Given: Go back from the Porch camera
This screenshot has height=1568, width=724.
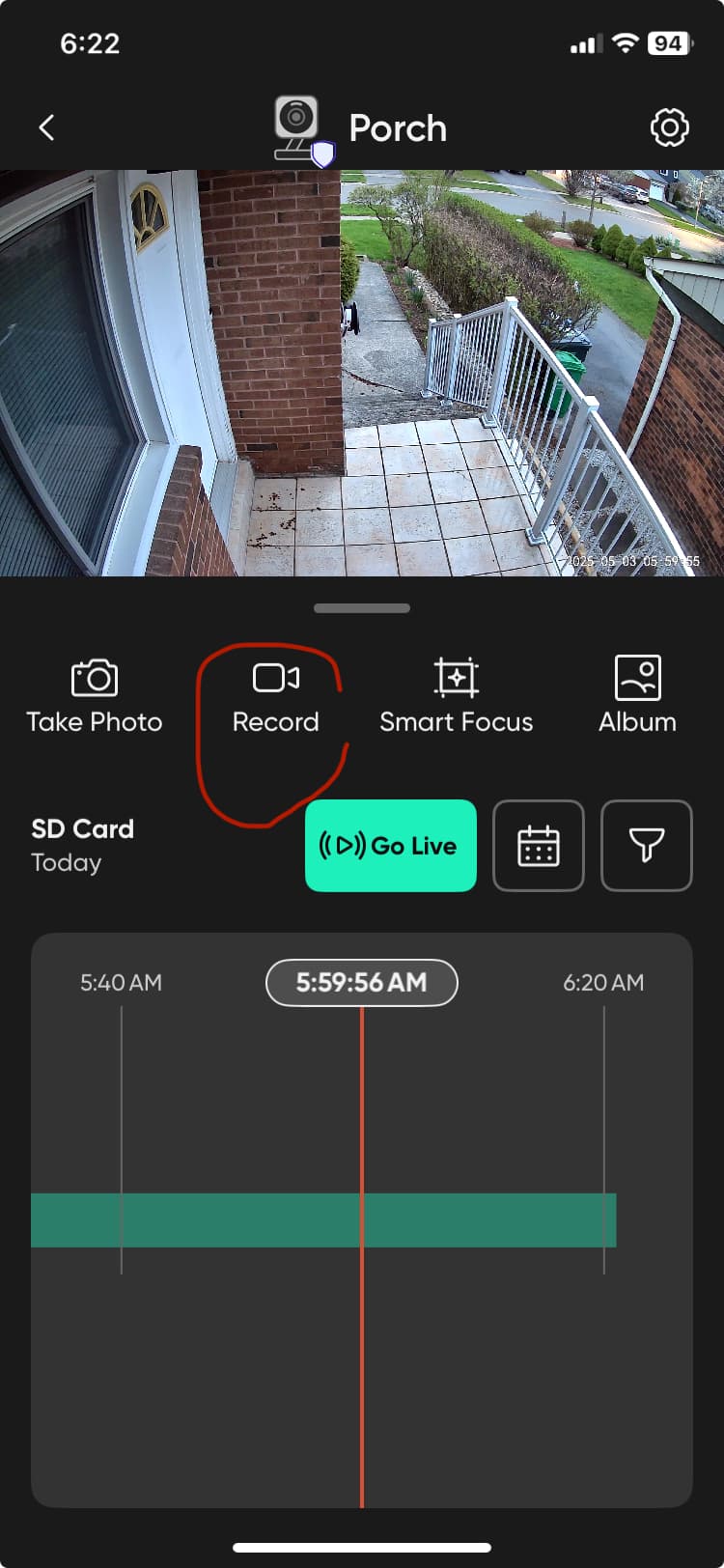Looking at the screenshot, I should [46, 127].
